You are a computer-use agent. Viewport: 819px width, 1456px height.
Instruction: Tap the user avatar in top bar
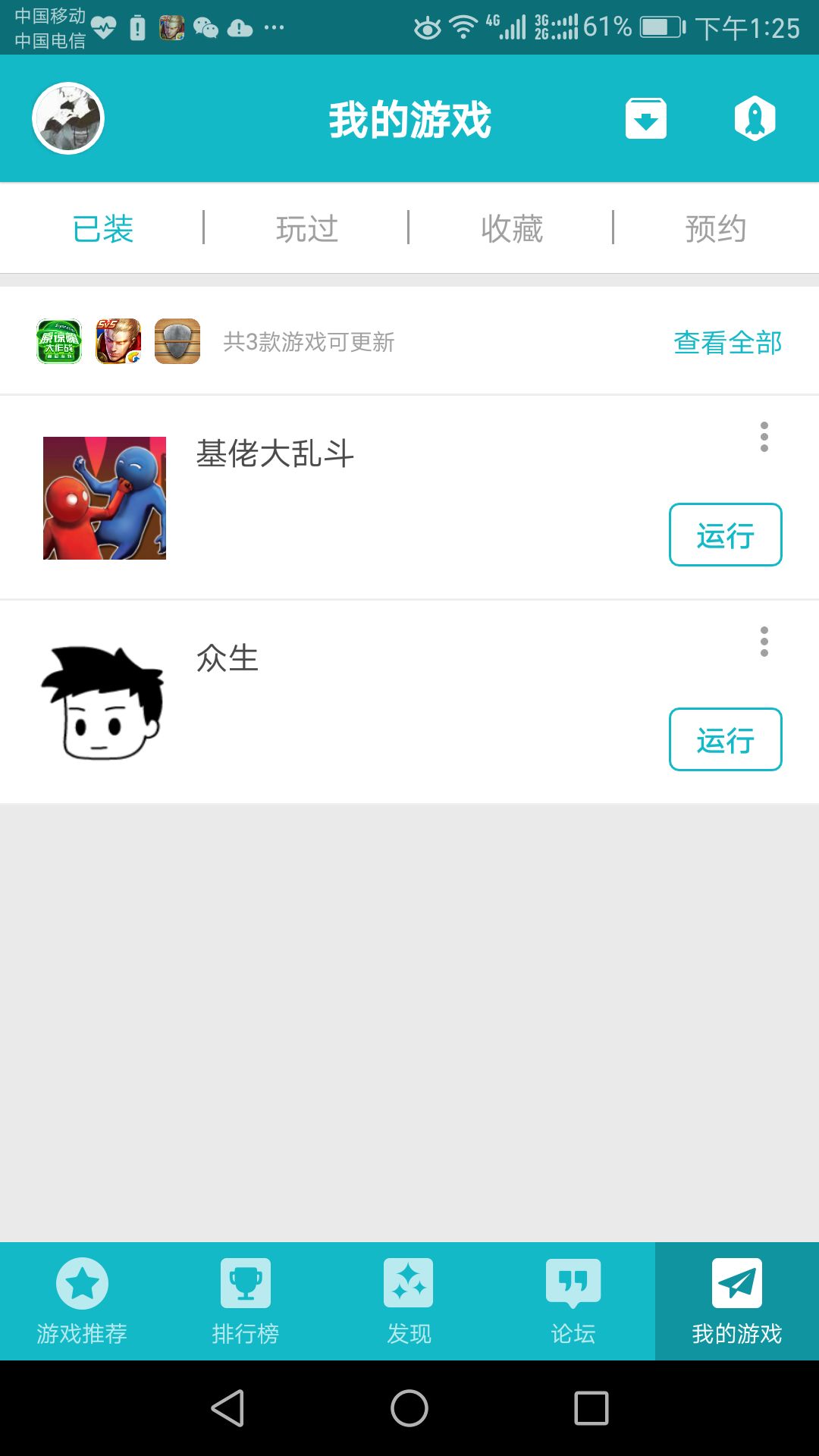[x=68, y=118]
